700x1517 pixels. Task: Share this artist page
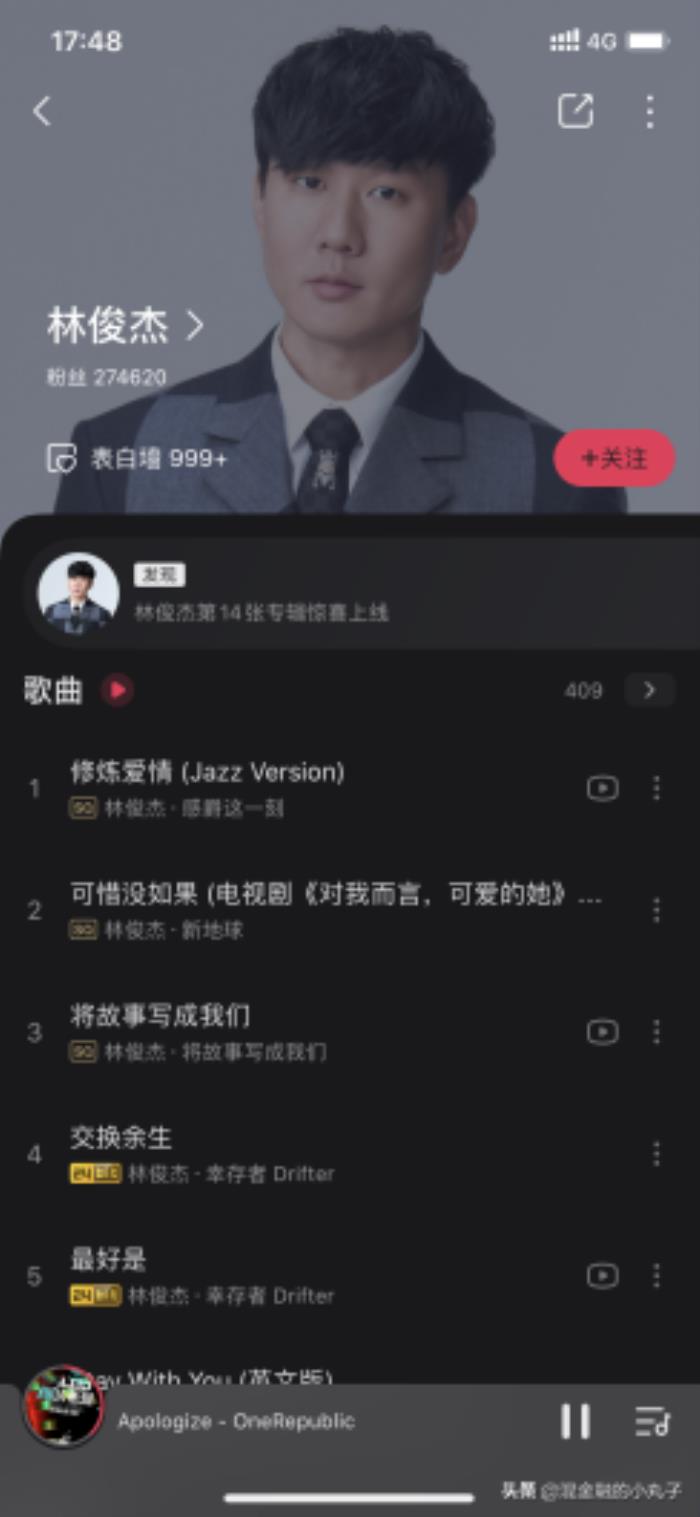click(x=575, y=111)
